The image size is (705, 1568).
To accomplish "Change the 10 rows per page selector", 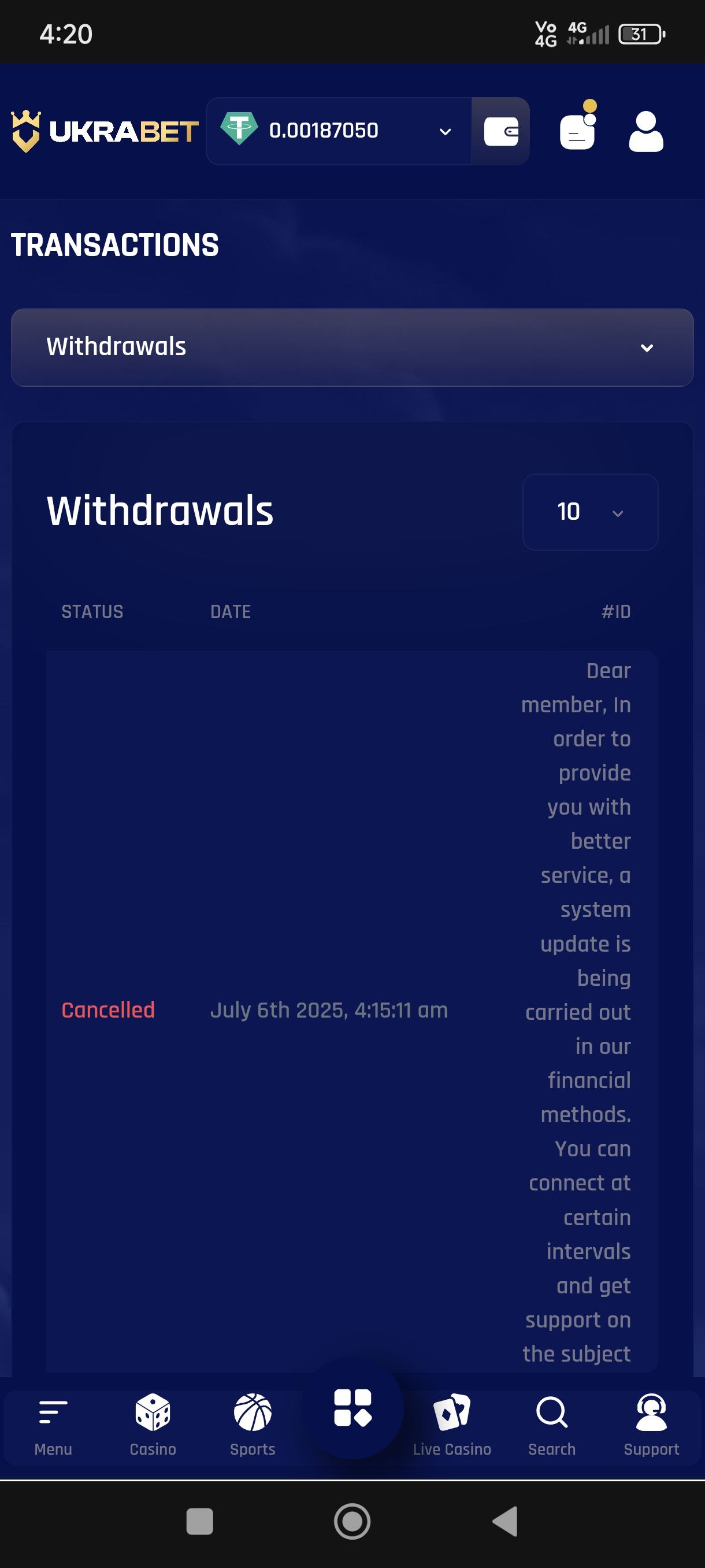I will (x=589, y=512).
